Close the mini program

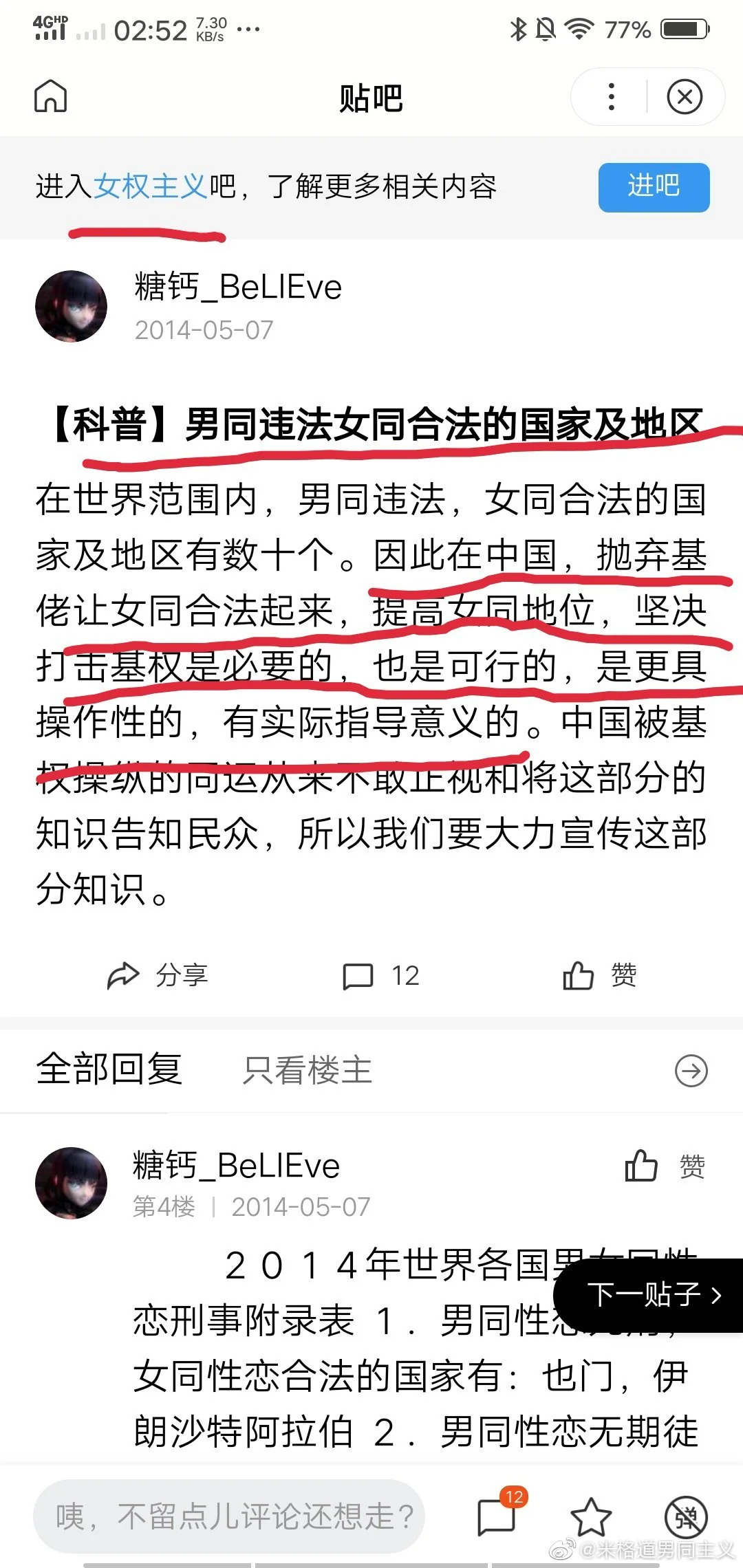coord(685,97)
